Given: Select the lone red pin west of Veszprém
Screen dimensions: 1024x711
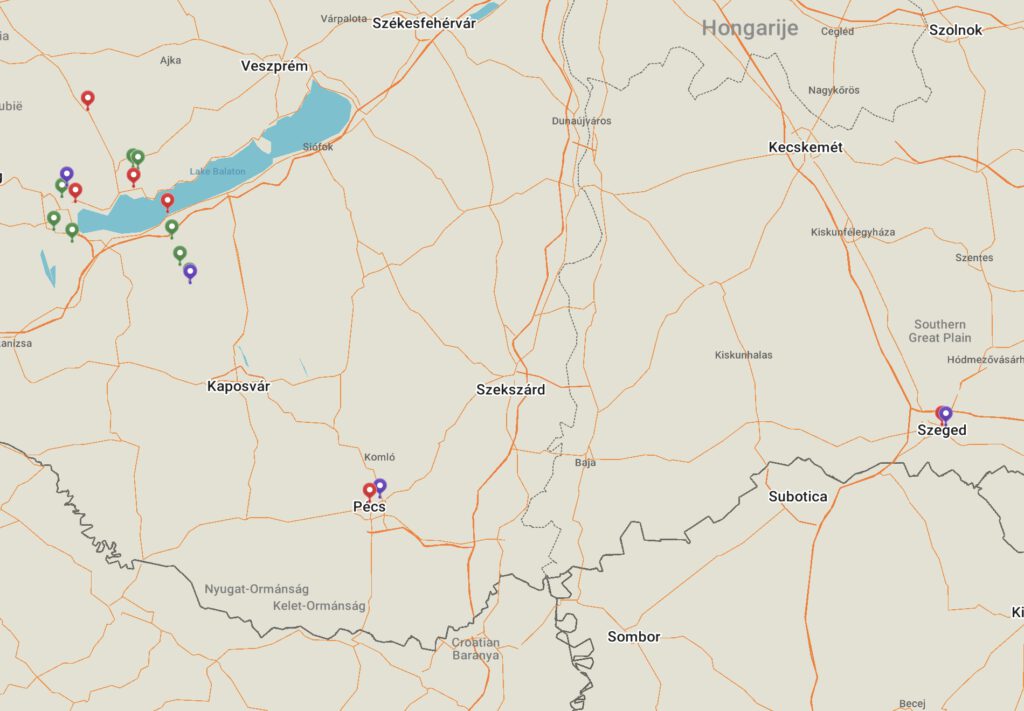Looking at the screenshot, I should pyautogui.click(x=88, y=98).
